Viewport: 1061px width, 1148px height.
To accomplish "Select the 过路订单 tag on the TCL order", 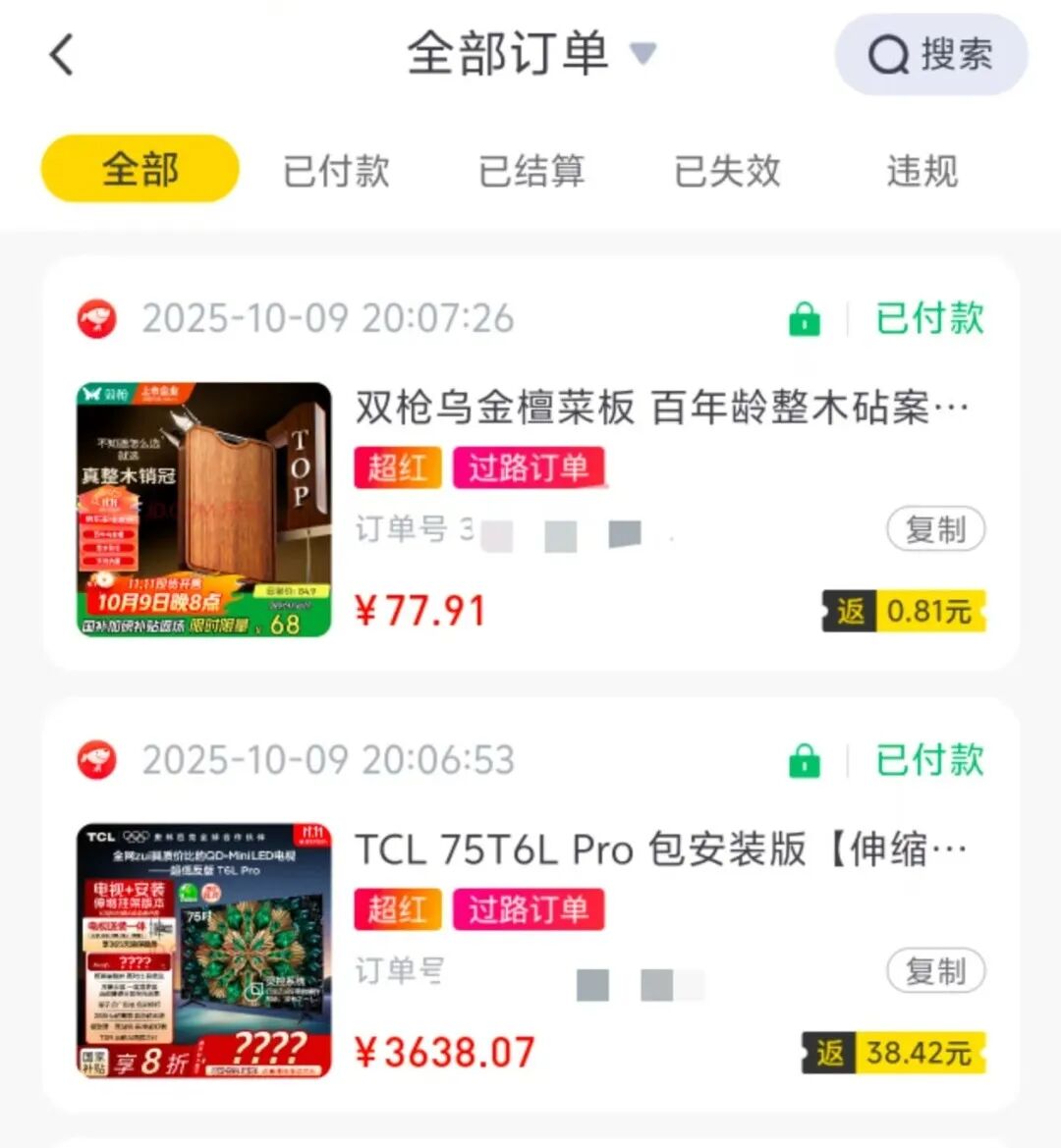I will [530, 910].
